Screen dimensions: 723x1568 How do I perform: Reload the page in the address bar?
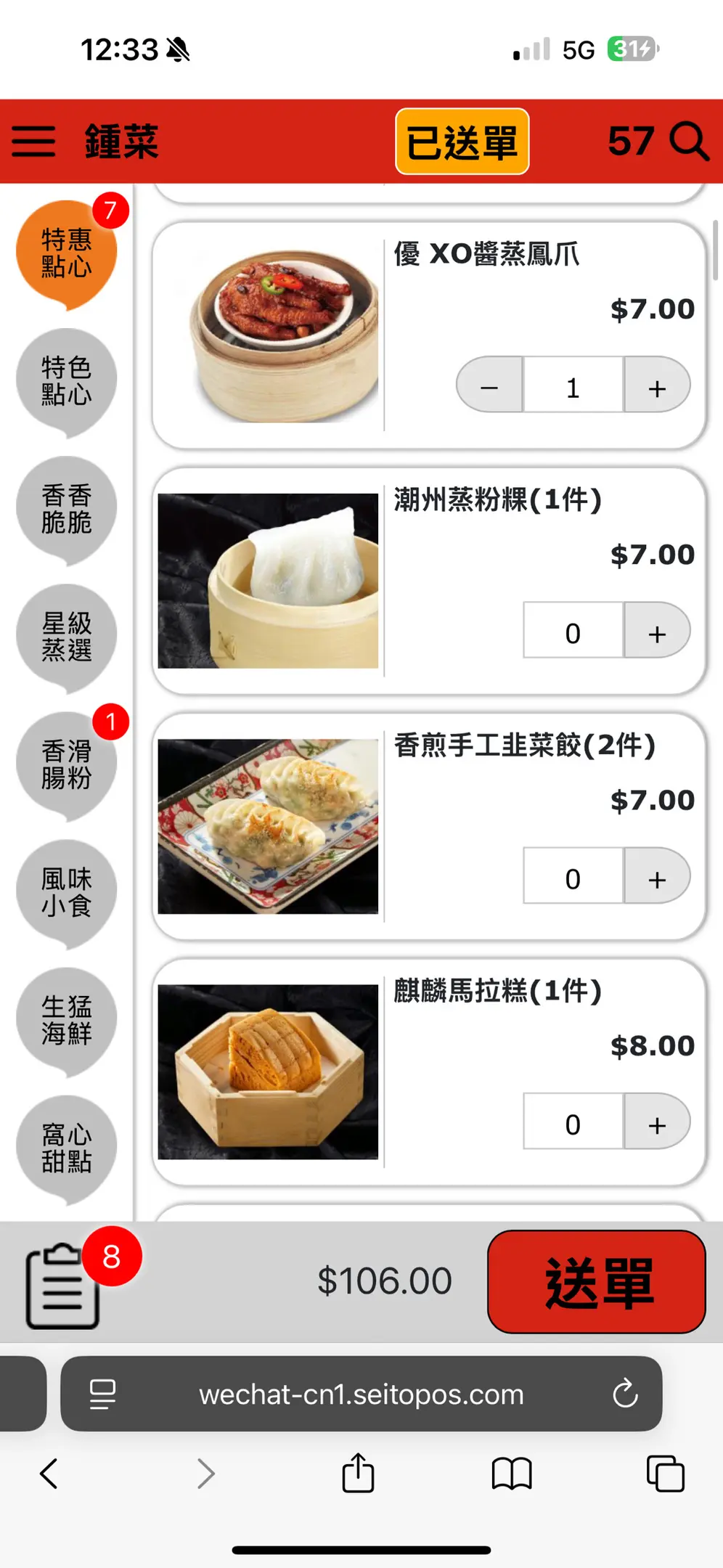624,1394
